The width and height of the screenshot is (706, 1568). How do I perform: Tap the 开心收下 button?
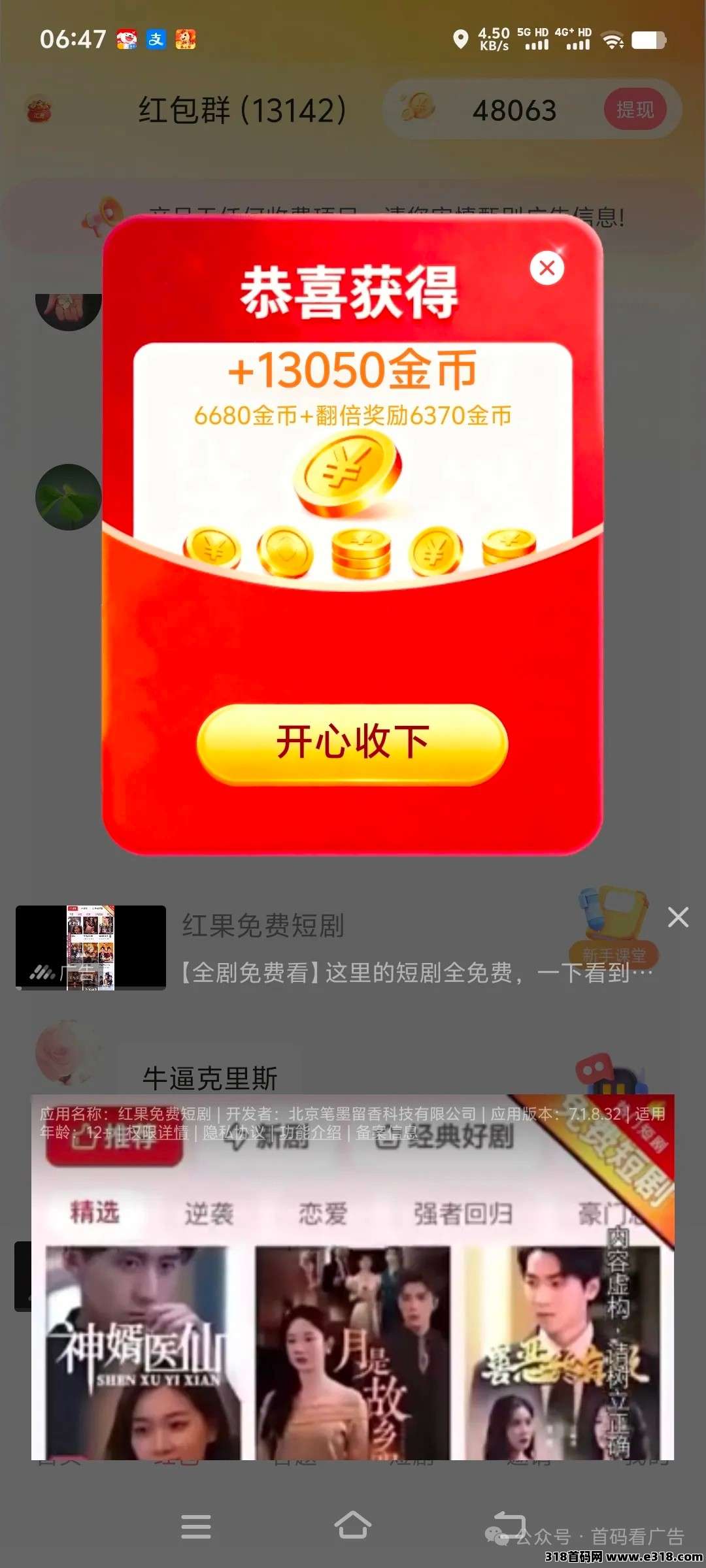(x=352, y=743)
